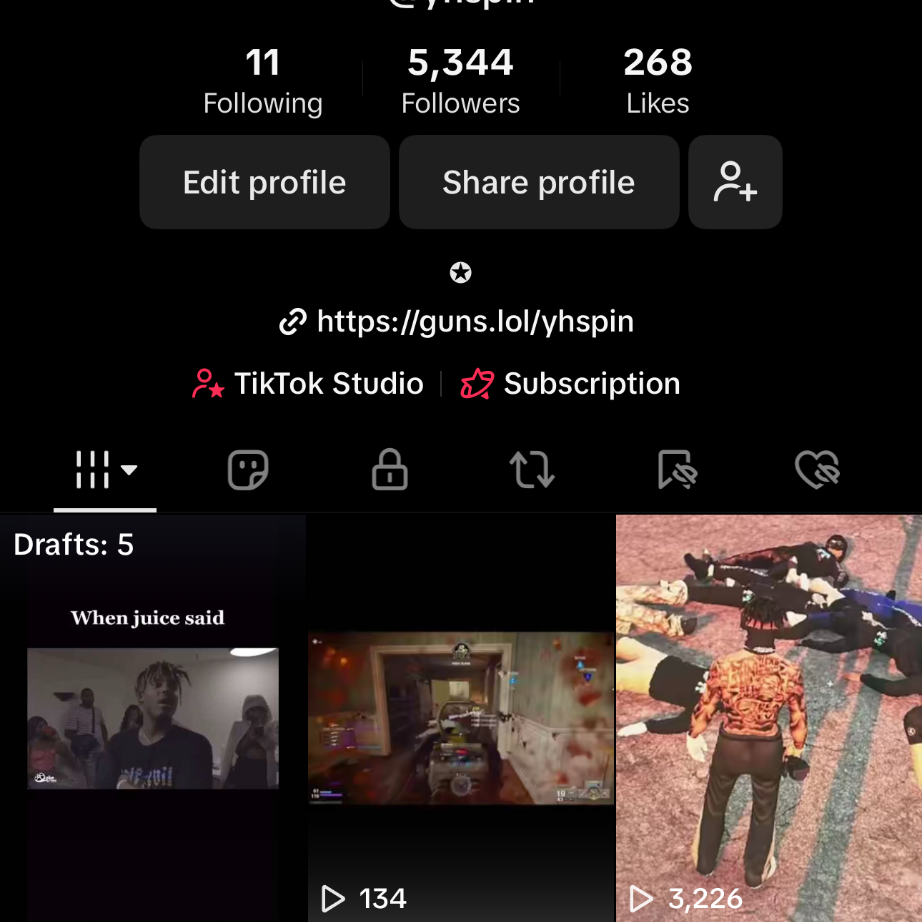Play the video with 134 views
Image resolution: width=922 pixels, height=922 pixels.
coord(460,718)
